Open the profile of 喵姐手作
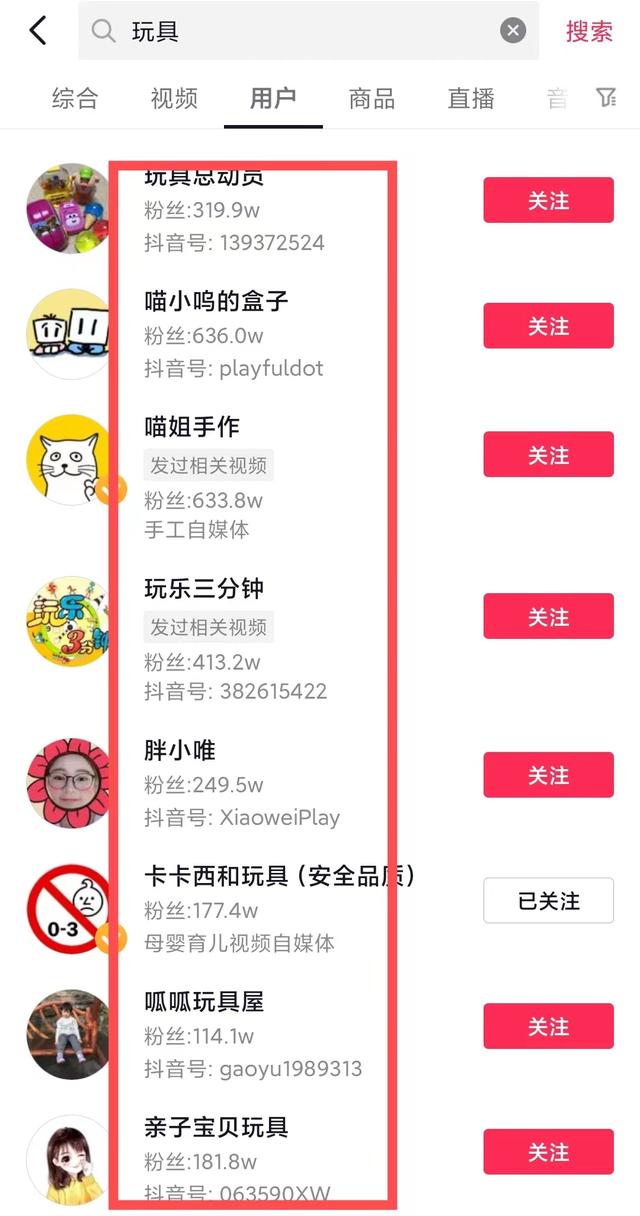640x1216 pixels. [192, 427]
